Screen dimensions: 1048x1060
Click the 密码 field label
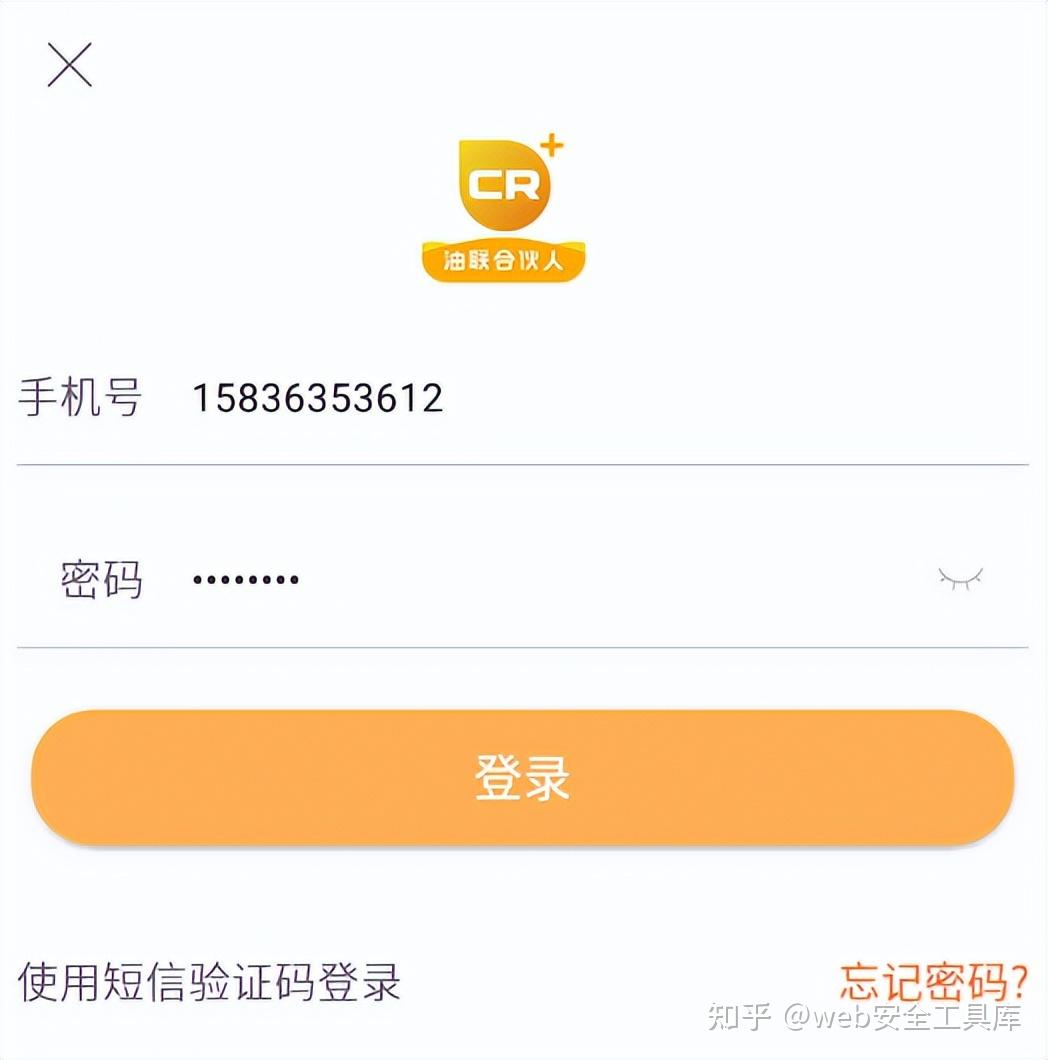[100, 580]
